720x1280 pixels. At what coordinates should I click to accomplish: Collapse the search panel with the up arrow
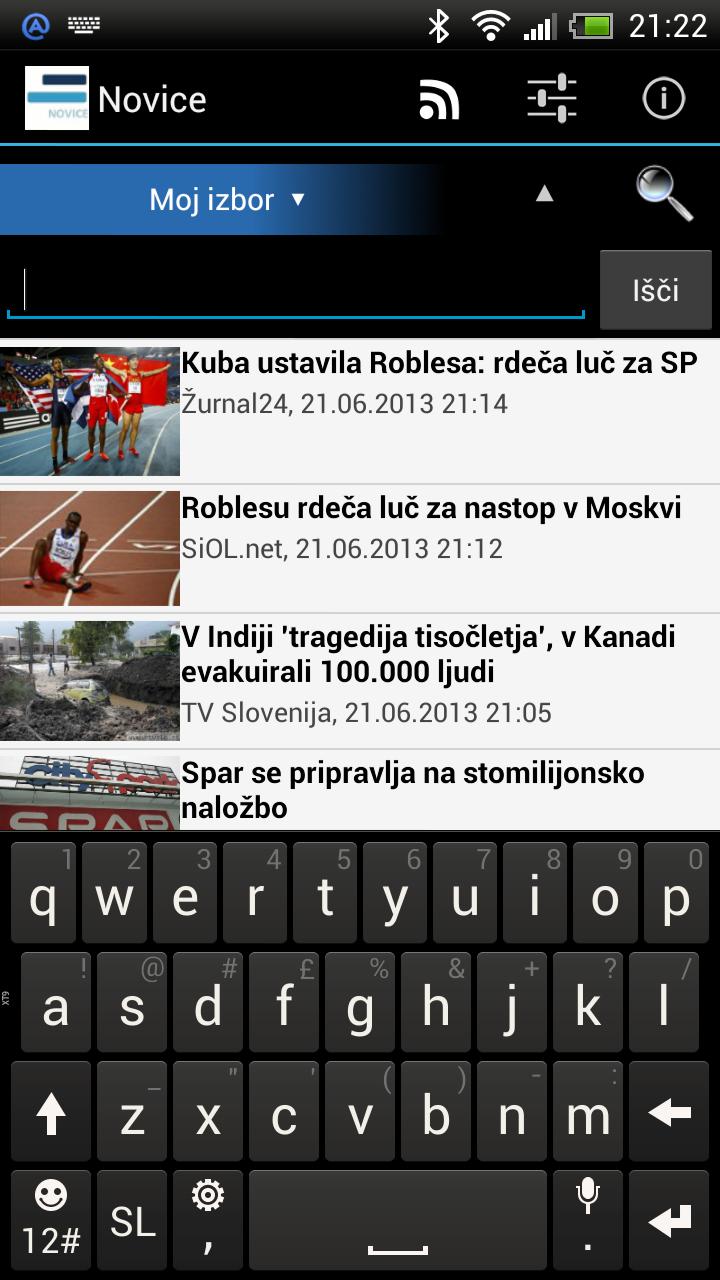click(544, 194)
